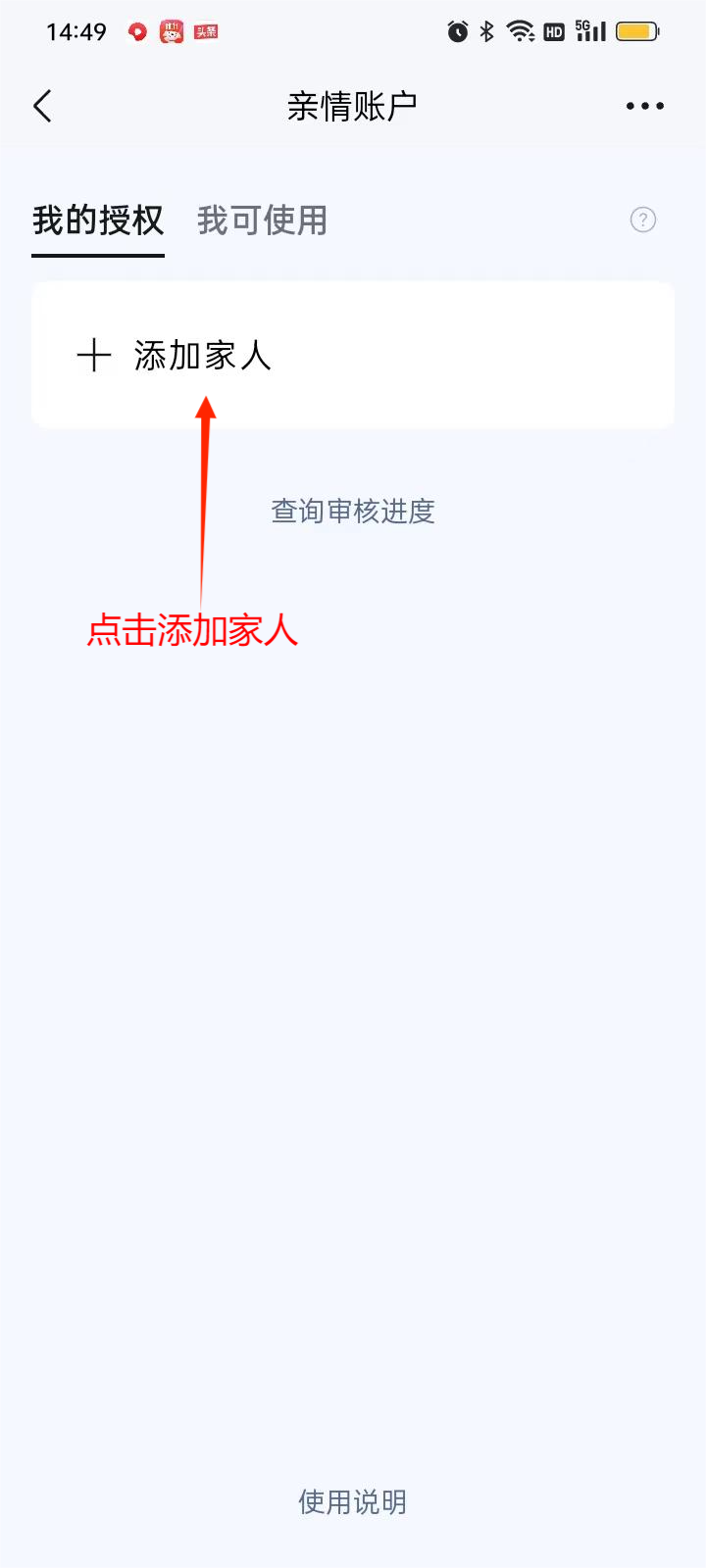Open the question mark help icon
Screen dimensions: 706x1568
click(x=642, y=220)
